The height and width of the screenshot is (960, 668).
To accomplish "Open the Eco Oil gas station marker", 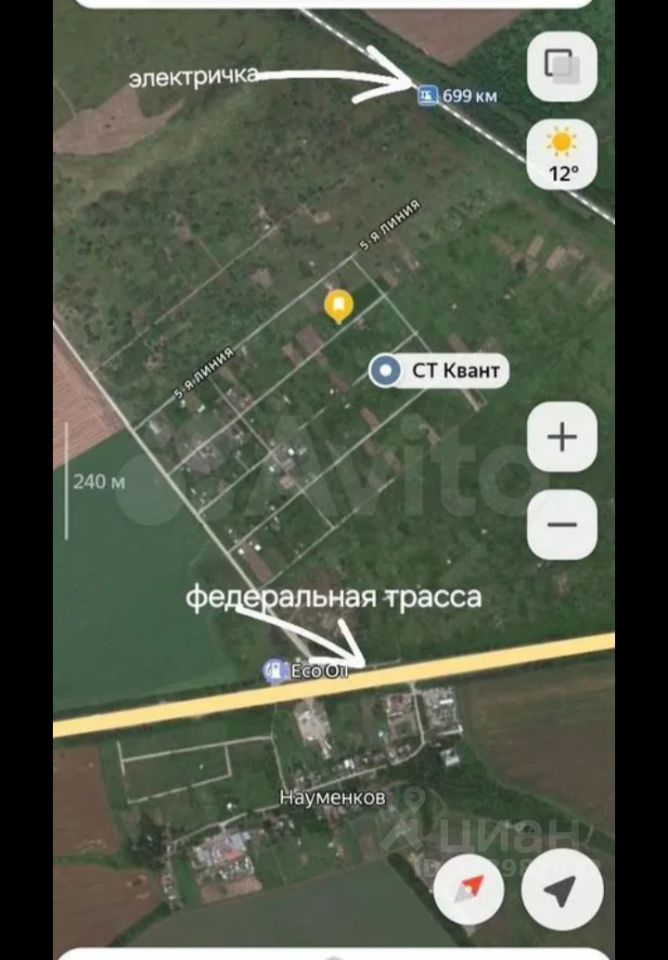I will tap(273, 671).
